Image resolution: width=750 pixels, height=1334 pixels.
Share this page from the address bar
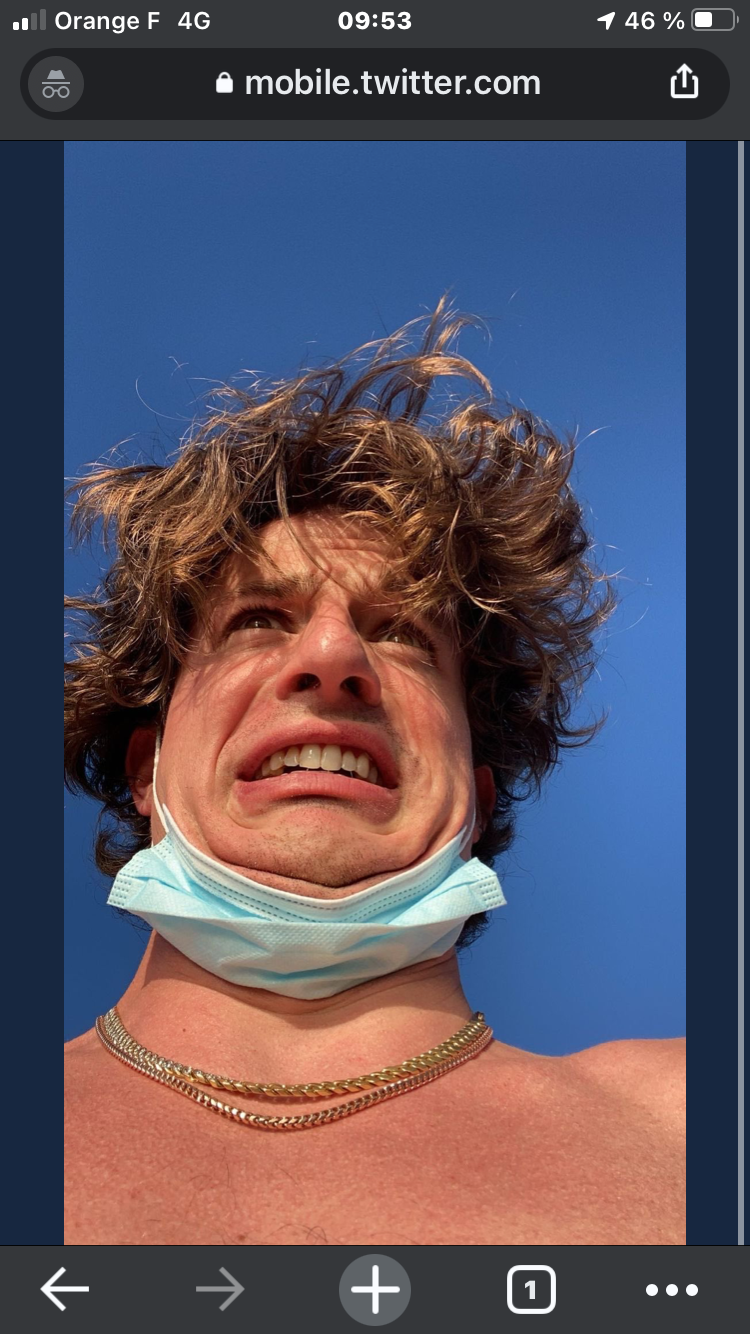[684, 82]
